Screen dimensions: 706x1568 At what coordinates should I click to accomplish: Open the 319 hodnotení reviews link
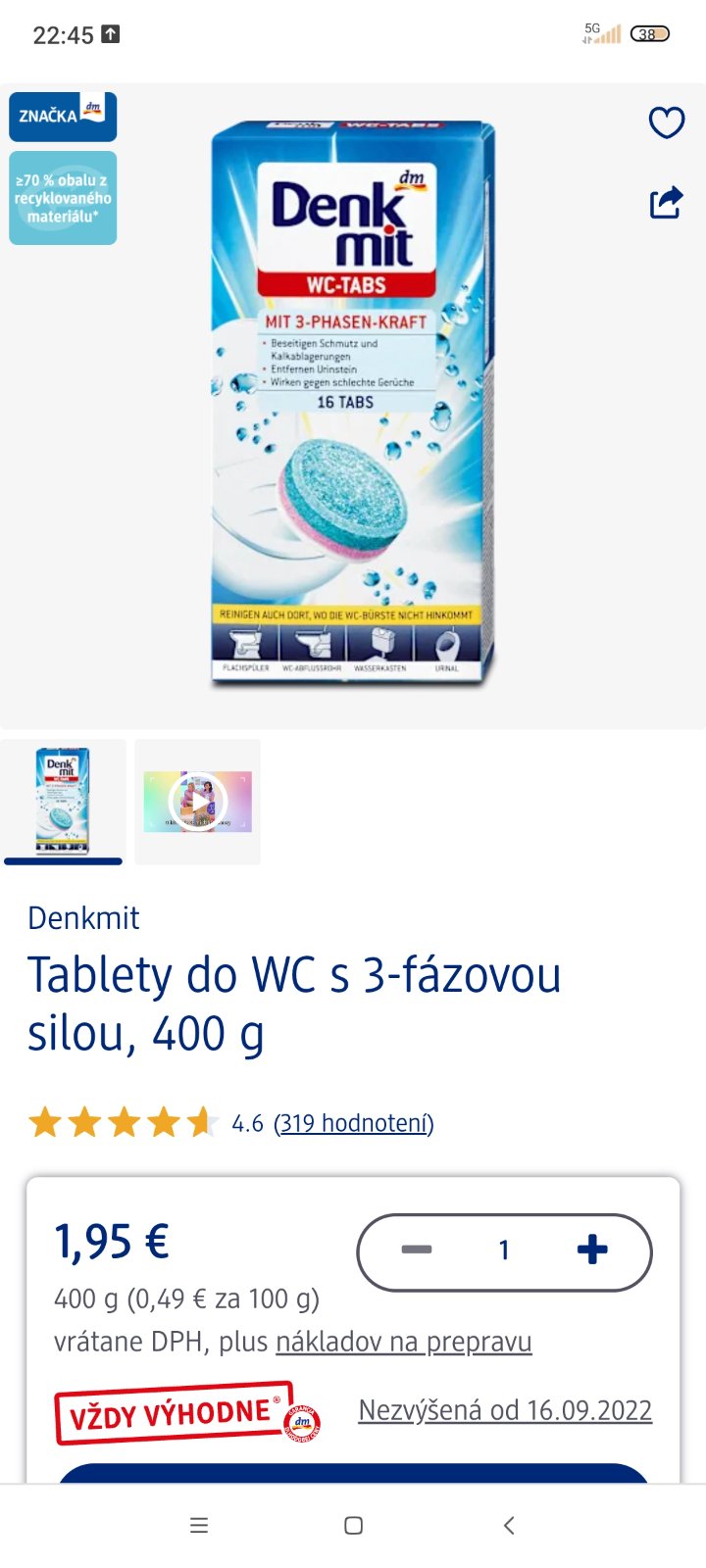pyautogui.click(x=353, y=1123)
